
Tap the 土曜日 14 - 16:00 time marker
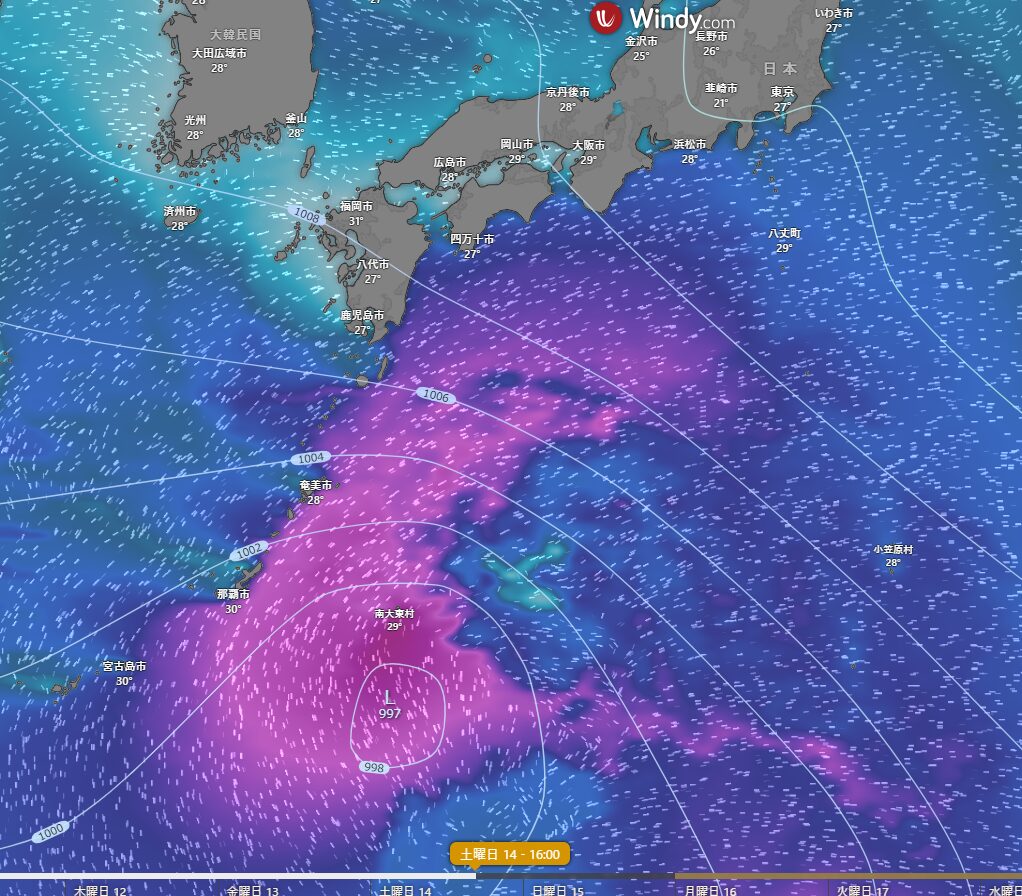[510, 854]
